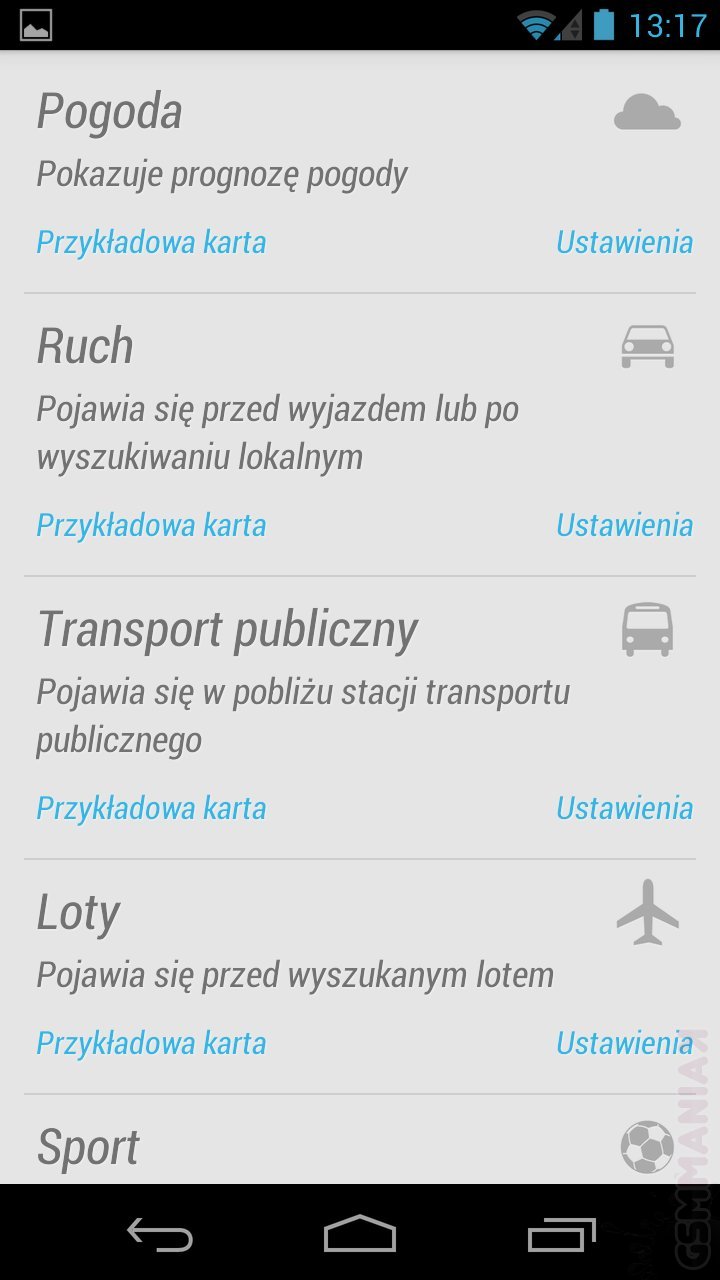The width and height of the screenshot is (720, 1280).
Task: Tap the system home button
Action: click(360, 1236)
